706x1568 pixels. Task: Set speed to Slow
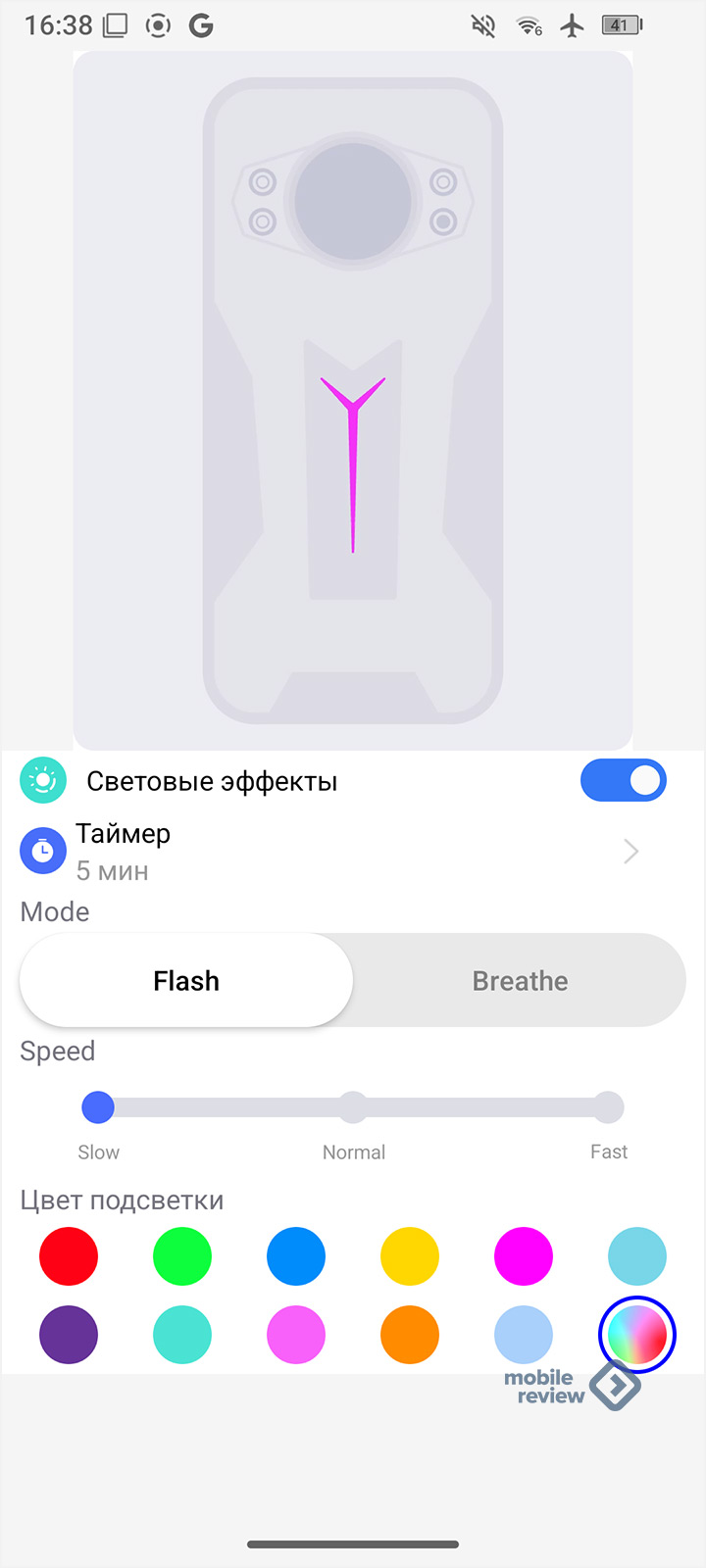[98, 1107]
